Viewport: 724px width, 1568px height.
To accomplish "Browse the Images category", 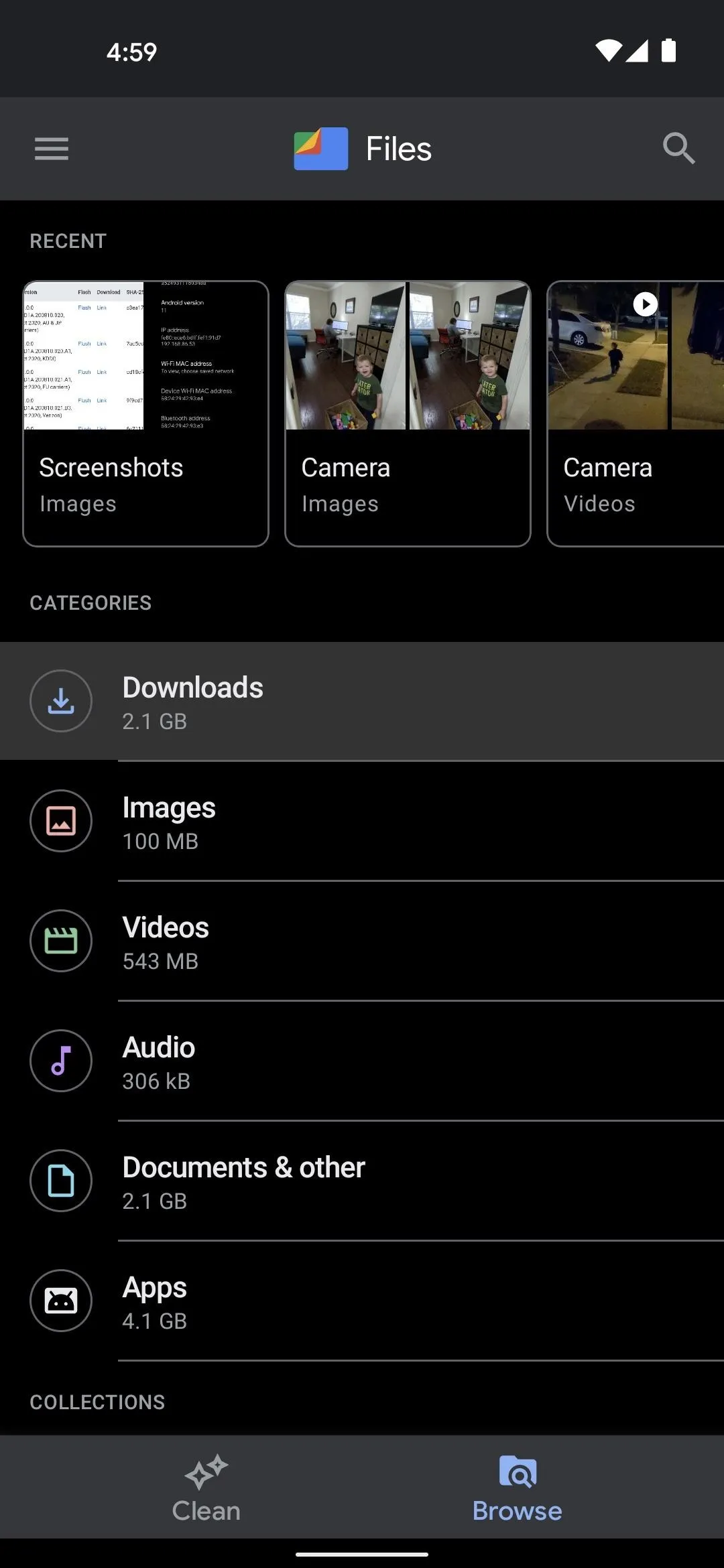I will pyautogui.click(x=362, y=821).
